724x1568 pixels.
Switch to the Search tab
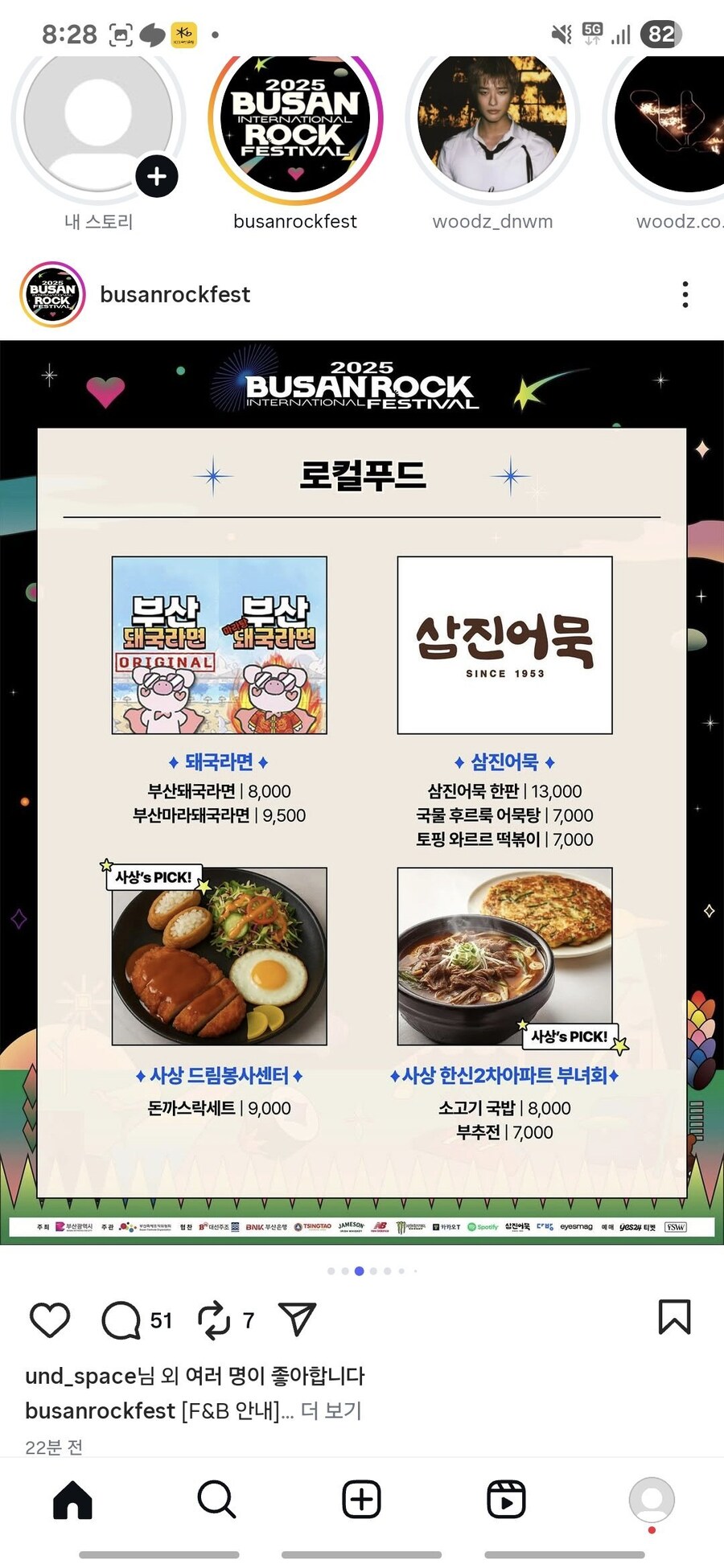tap(216, 1500)
